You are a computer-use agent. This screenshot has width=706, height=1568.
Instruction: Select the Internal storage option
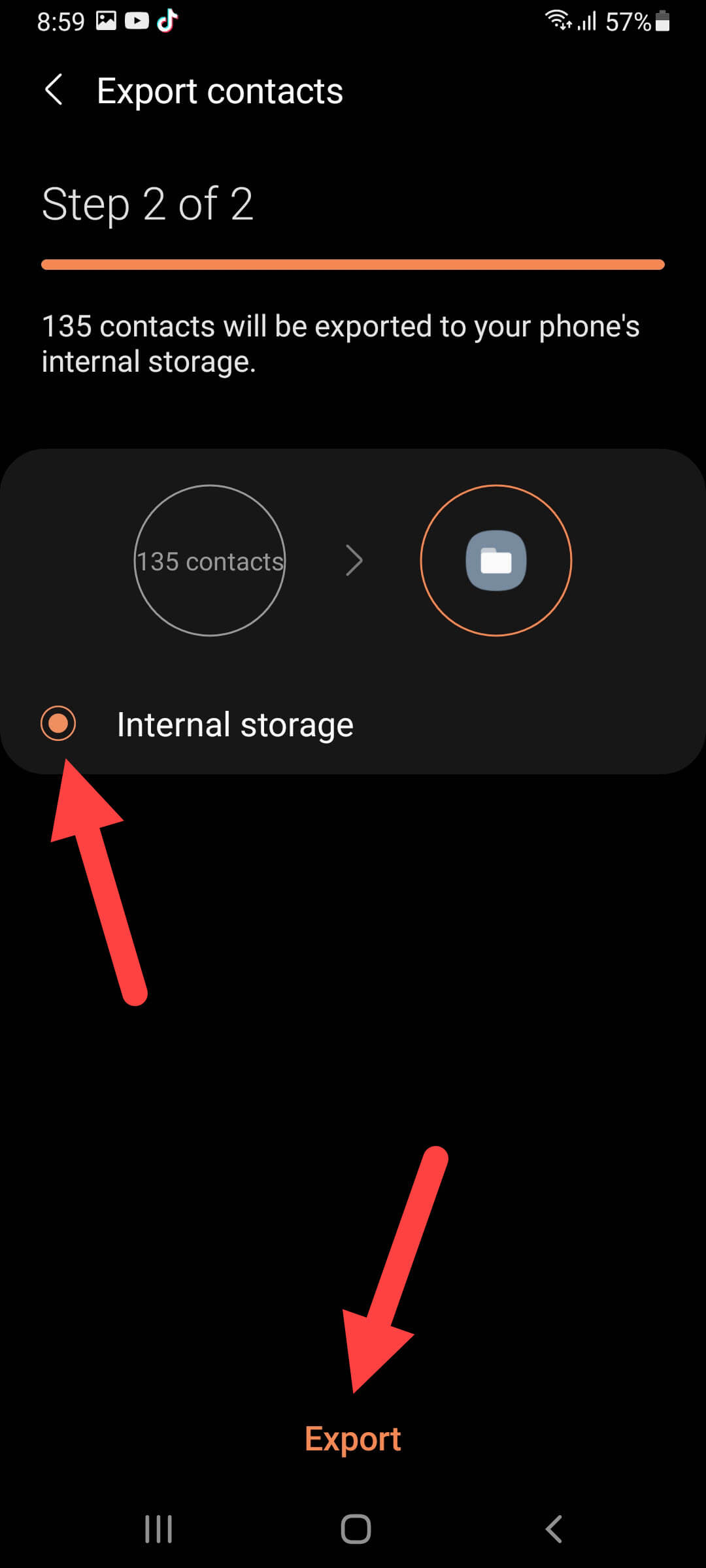click(x=58, y=724)
